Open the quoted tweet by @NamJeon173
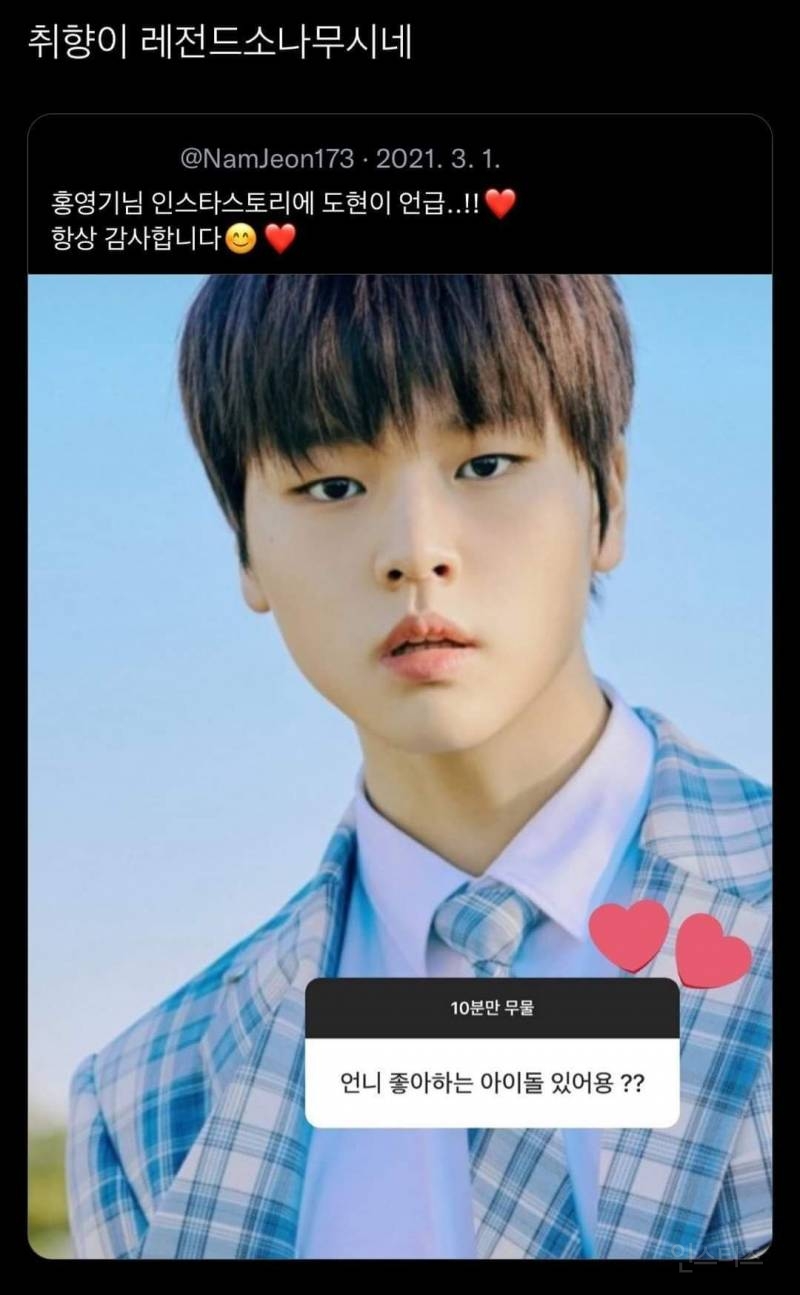The width and height of the screenshot is (800, 1295). pyautogui.click(x=400, y=195)
